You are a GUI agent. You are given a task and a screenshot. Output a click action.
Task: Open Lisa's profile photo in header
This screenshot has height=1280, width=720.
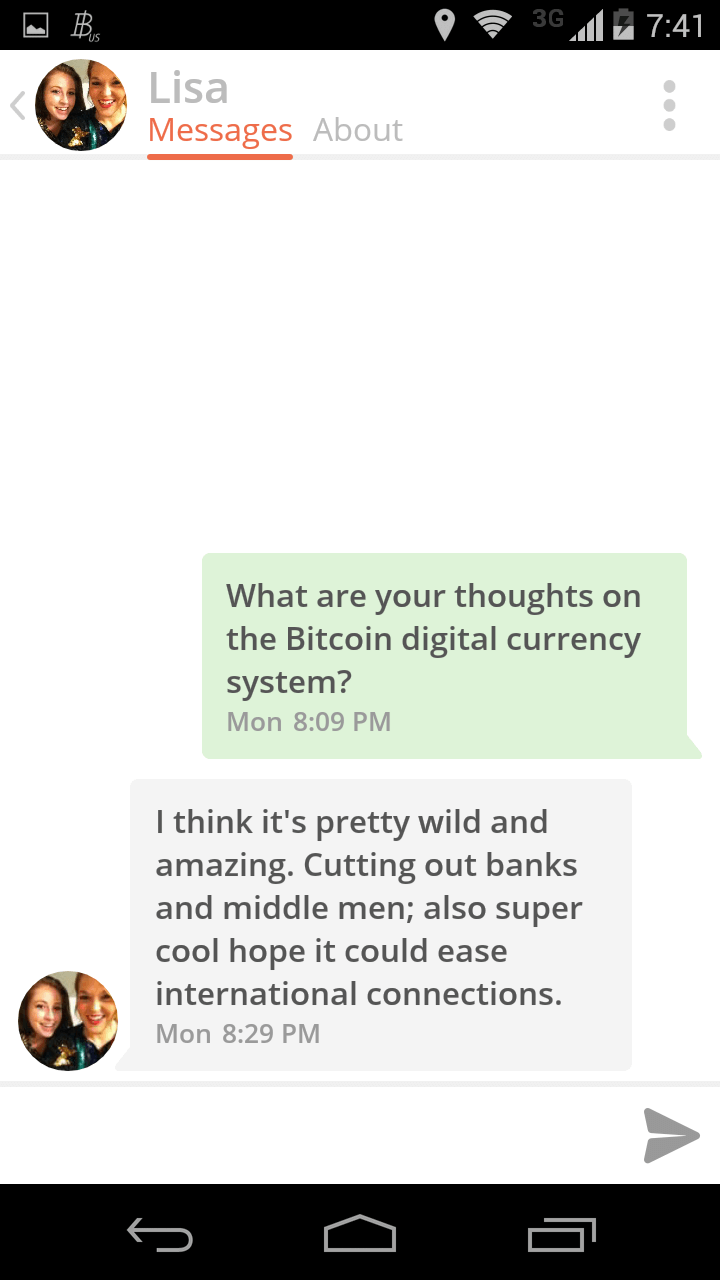(81, 105)
